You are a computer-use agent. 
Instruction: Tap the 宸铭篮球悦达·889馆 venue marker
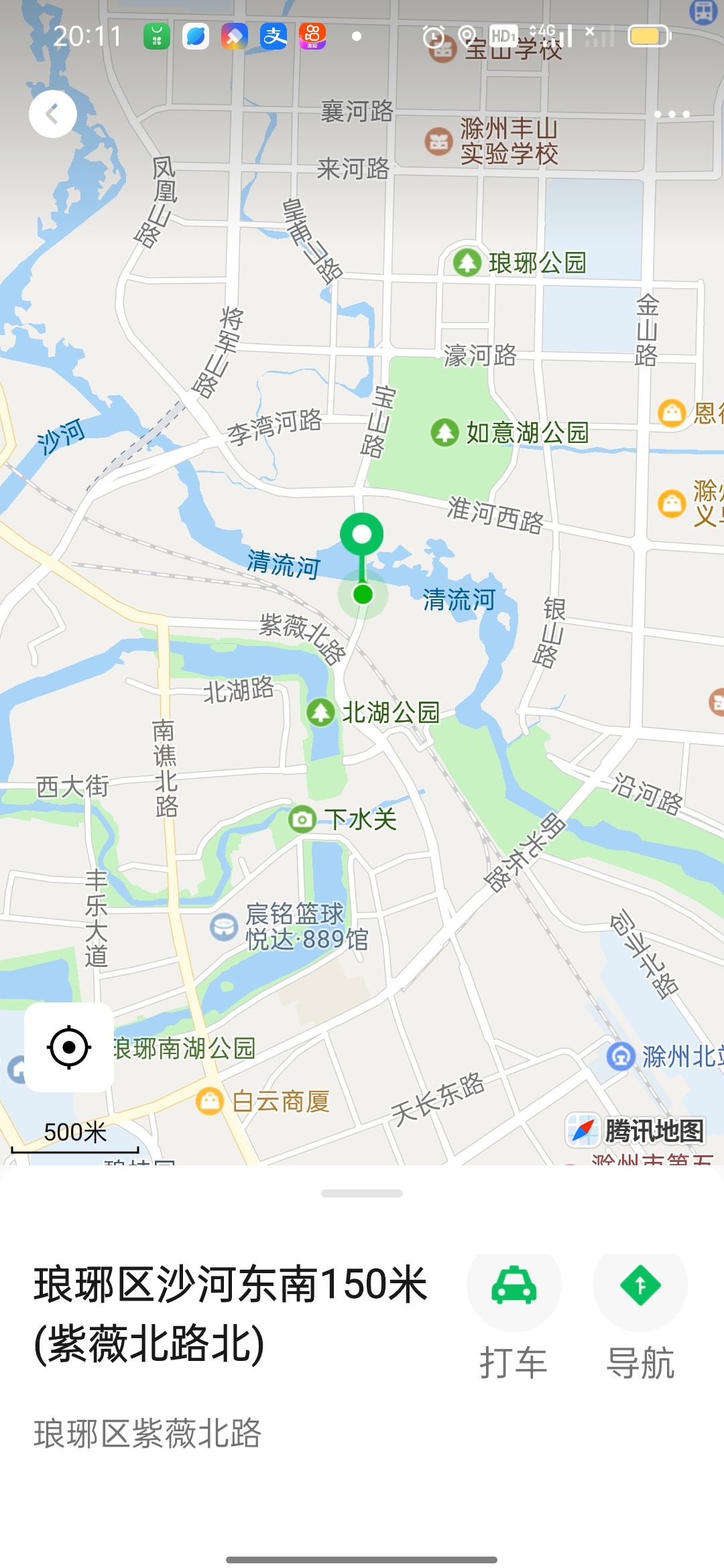tap(224, 927)
